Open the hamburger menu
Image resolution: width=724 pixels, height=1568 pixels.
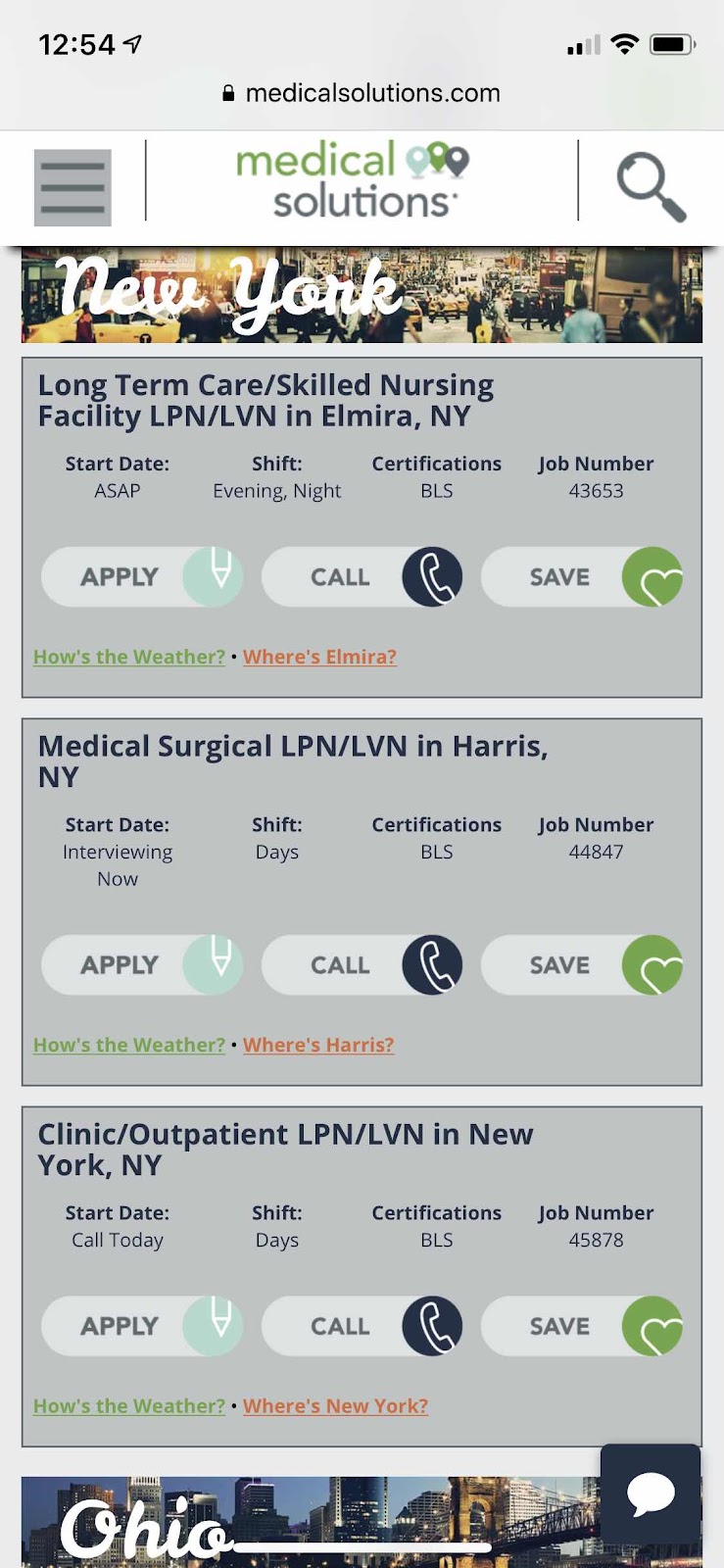72,187
